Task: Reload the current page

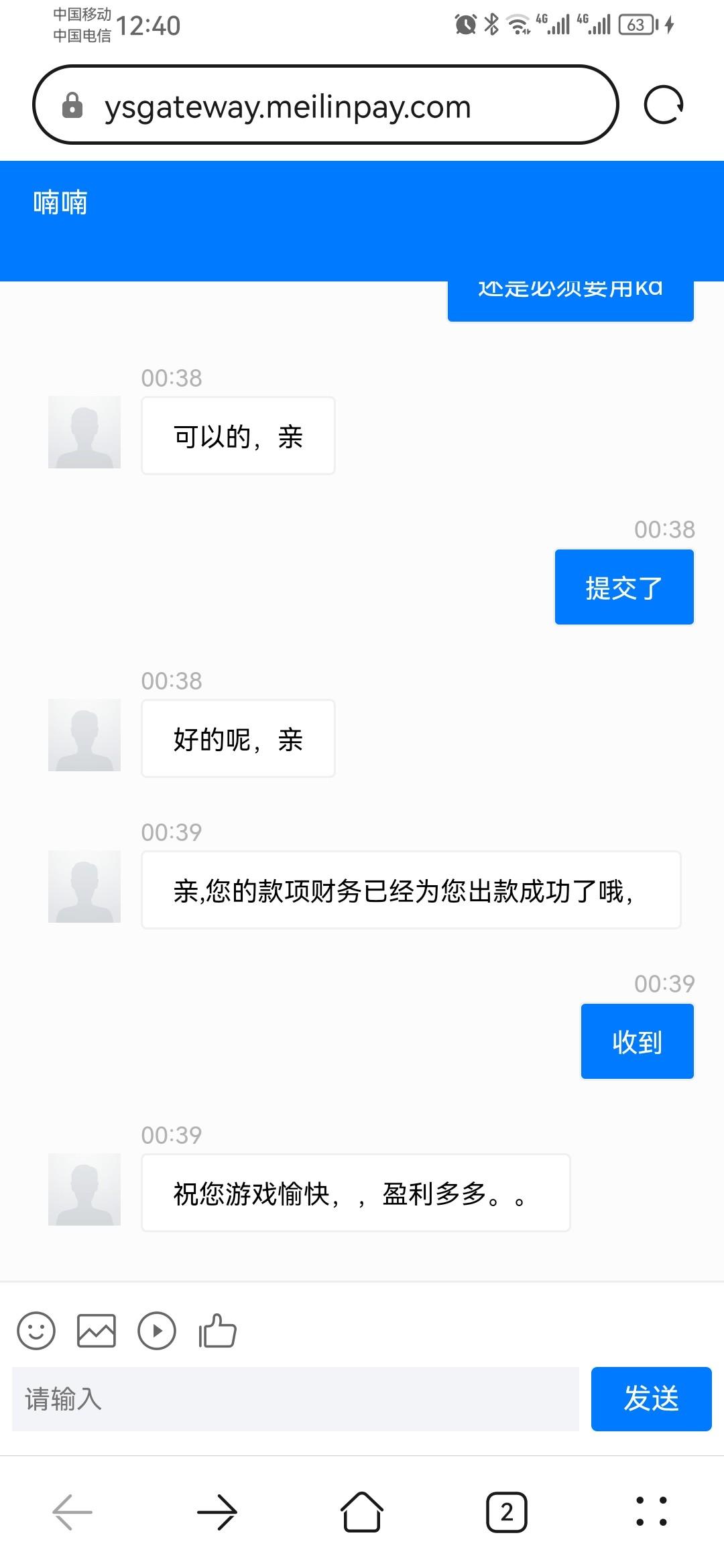Action: coord(664,105)
